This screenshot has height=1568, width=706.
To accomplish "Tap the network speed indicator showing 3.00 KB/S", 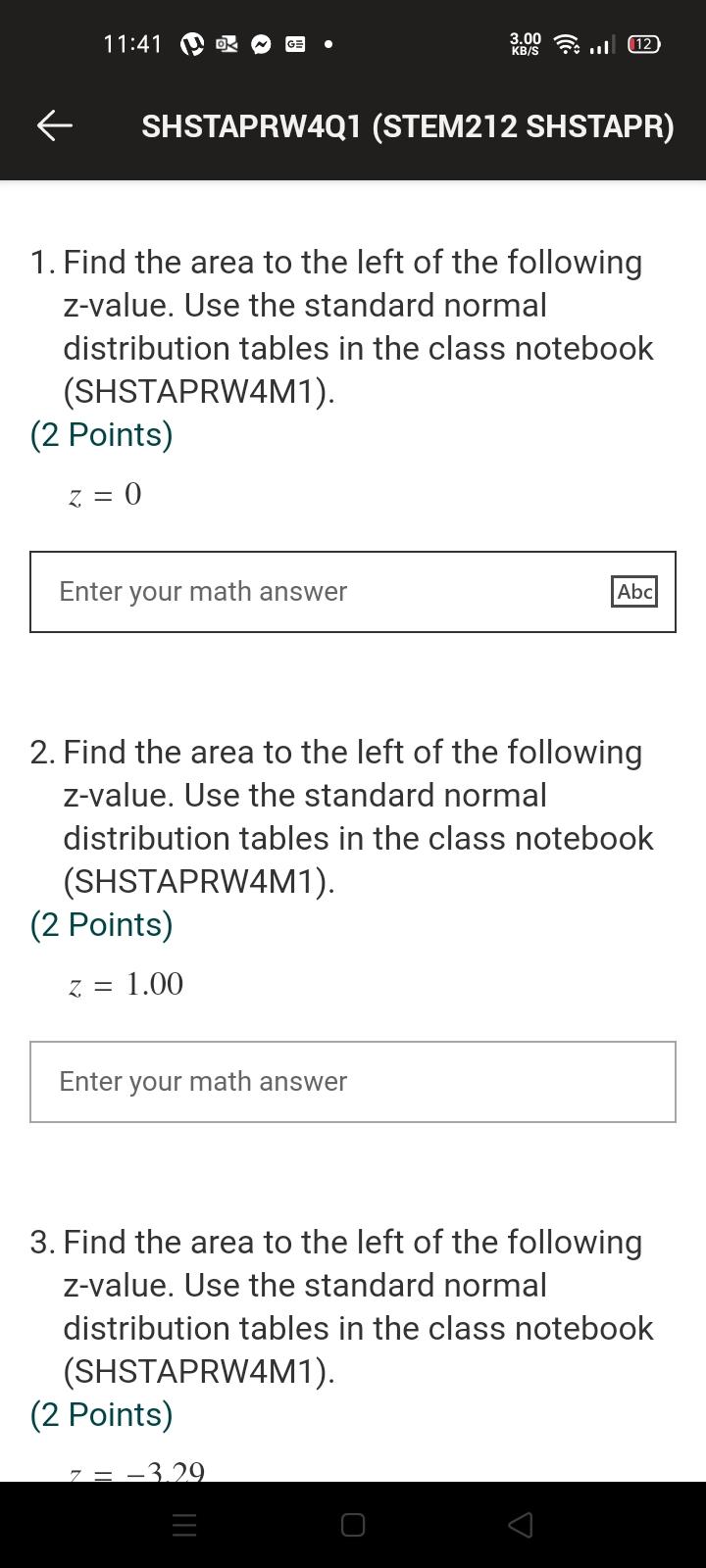I will point(525,43).
